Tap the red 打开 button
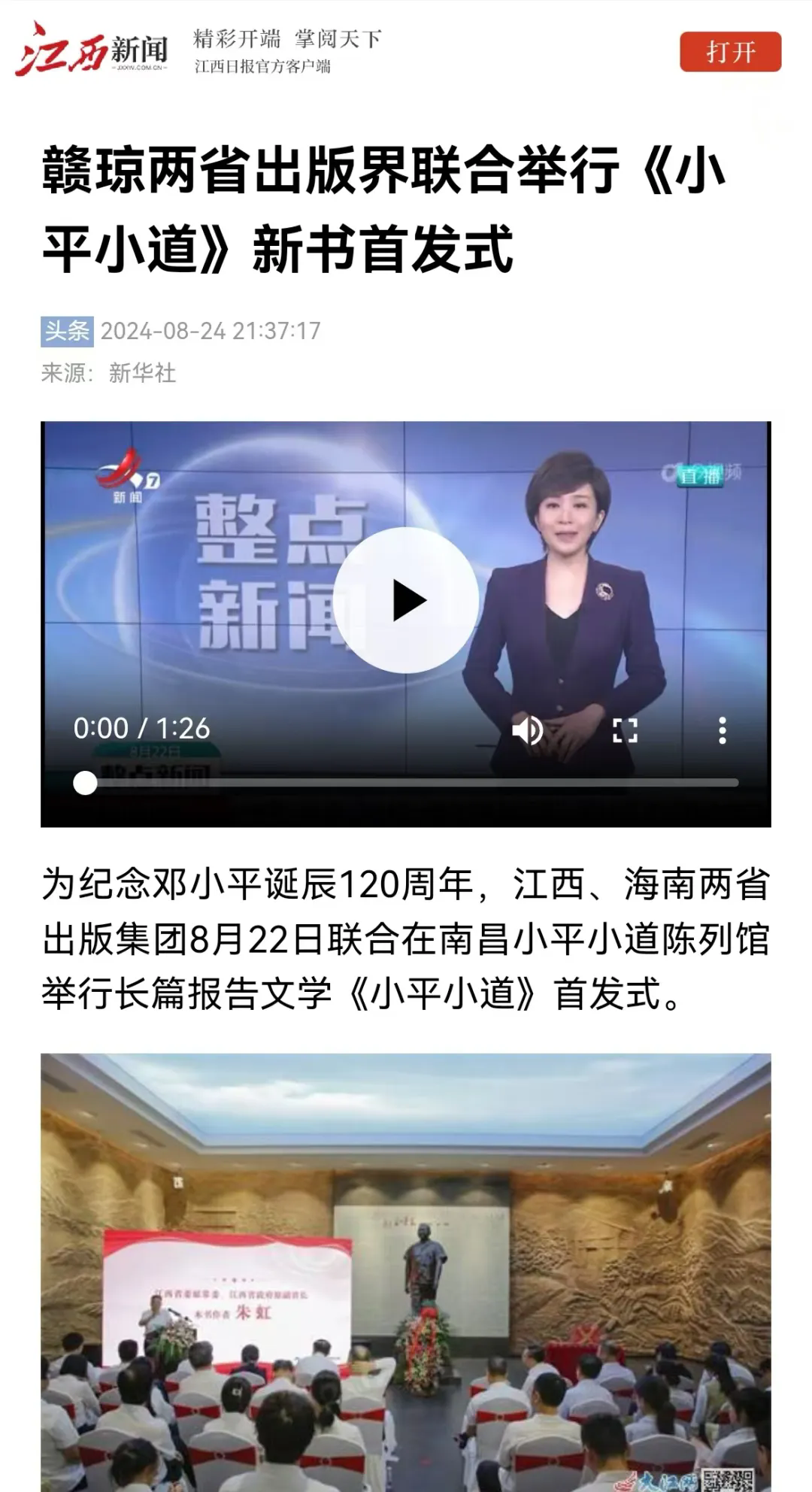 point(730,52)
